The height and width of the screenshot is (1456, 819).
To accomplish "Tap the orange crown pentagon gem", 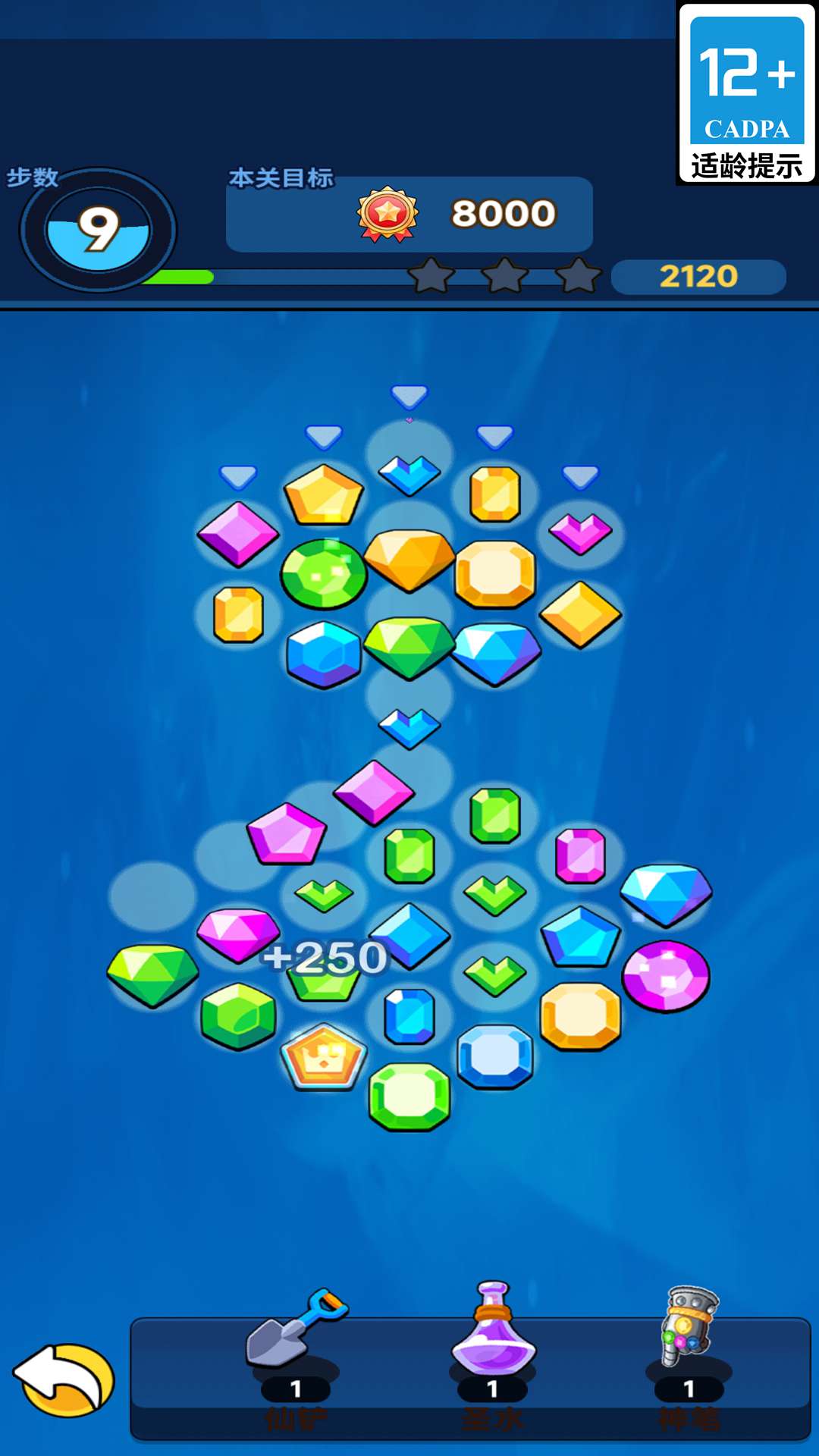I will point(324,1056).
